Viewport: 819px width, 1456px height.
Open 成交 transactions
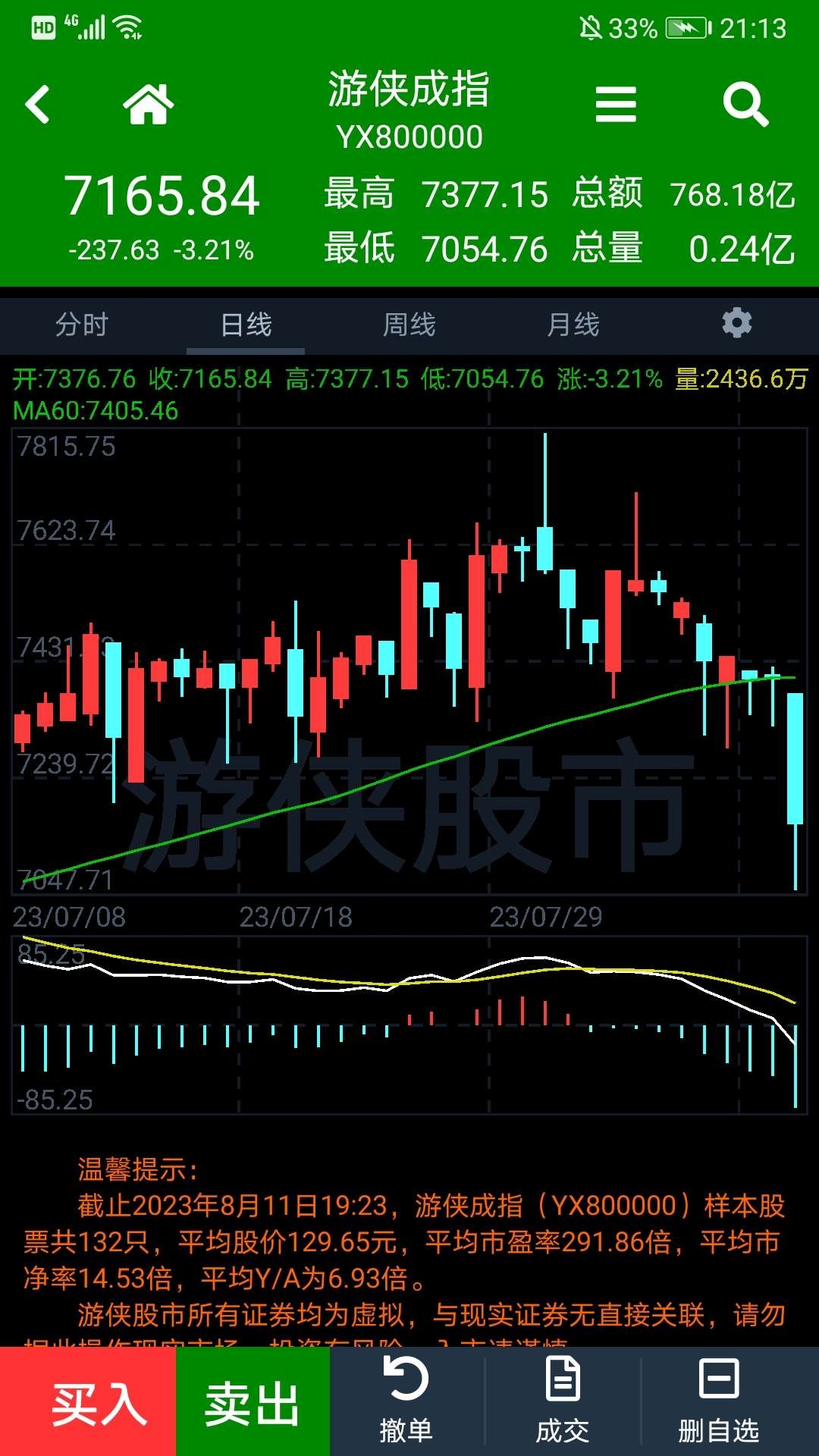coord(563,1401)
